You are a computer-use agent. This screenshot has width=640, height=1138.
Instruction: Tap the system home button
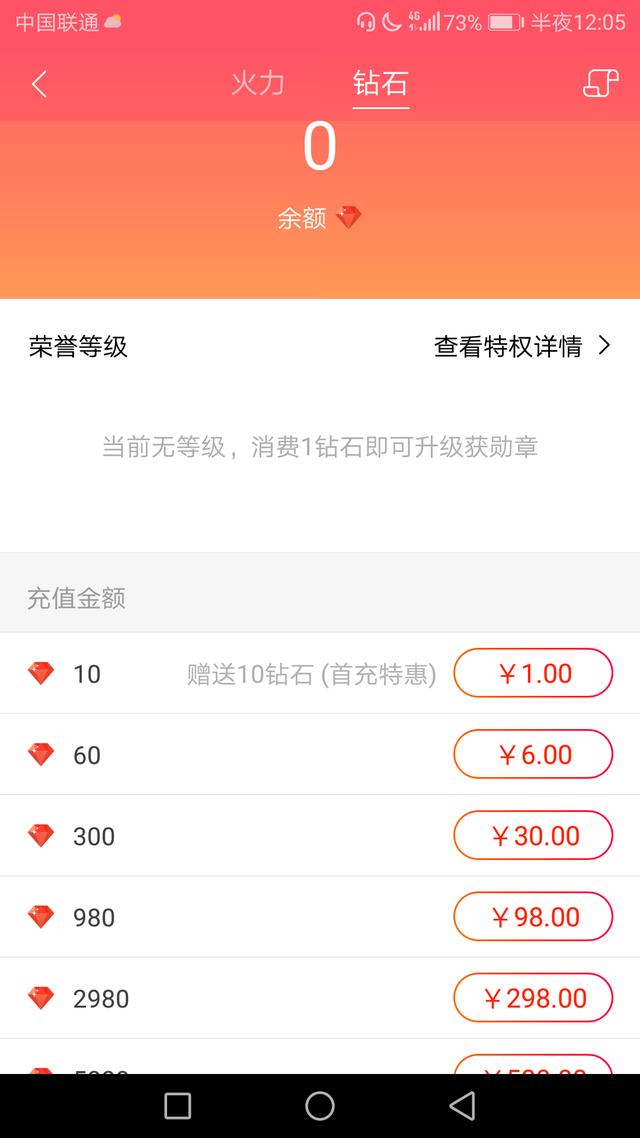click(x=320, y=1105)
